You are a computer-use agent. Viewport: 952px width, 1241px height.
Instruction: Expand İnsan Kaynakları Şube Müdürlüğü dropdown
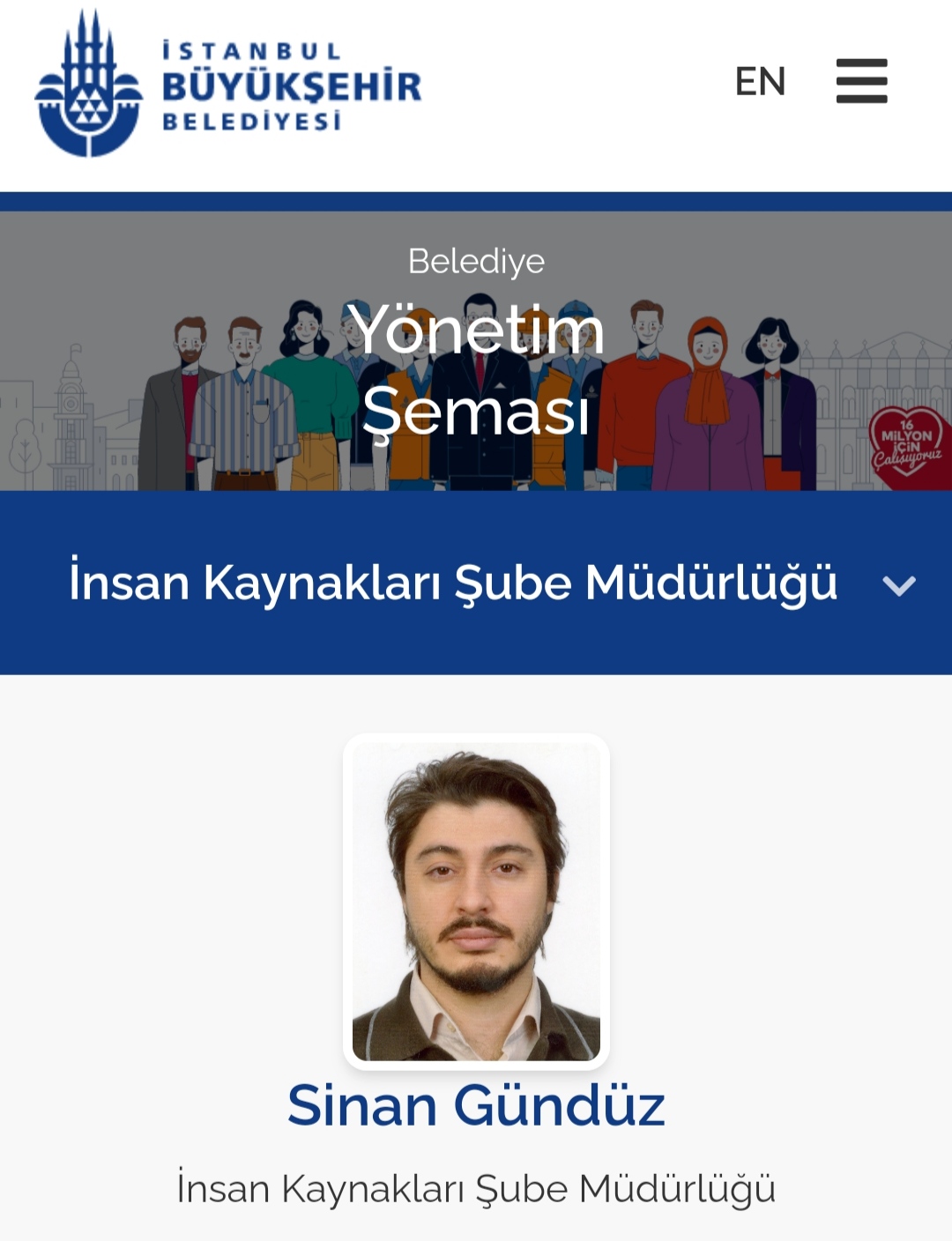coord(898,585)
